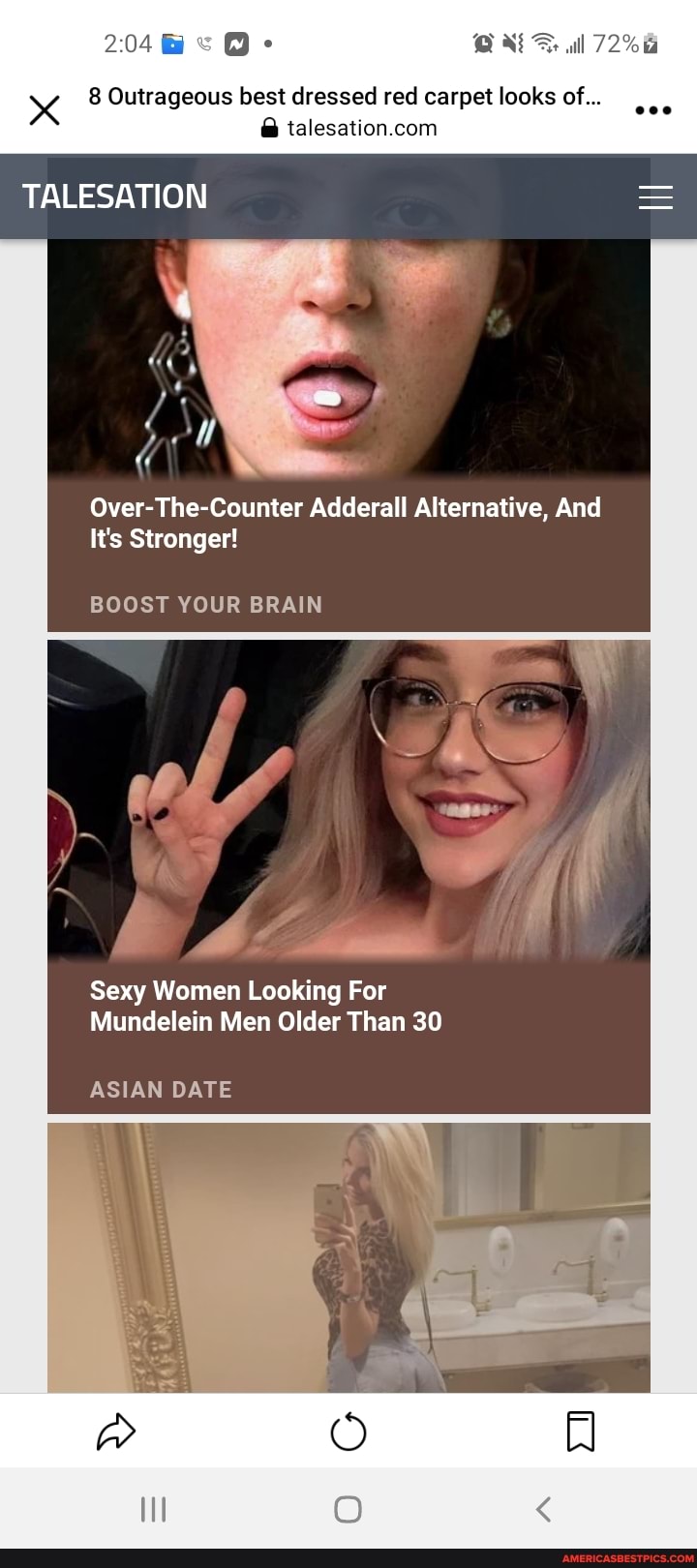
Task: Close the in-app browser tab
Action: [x=45, y=111]
